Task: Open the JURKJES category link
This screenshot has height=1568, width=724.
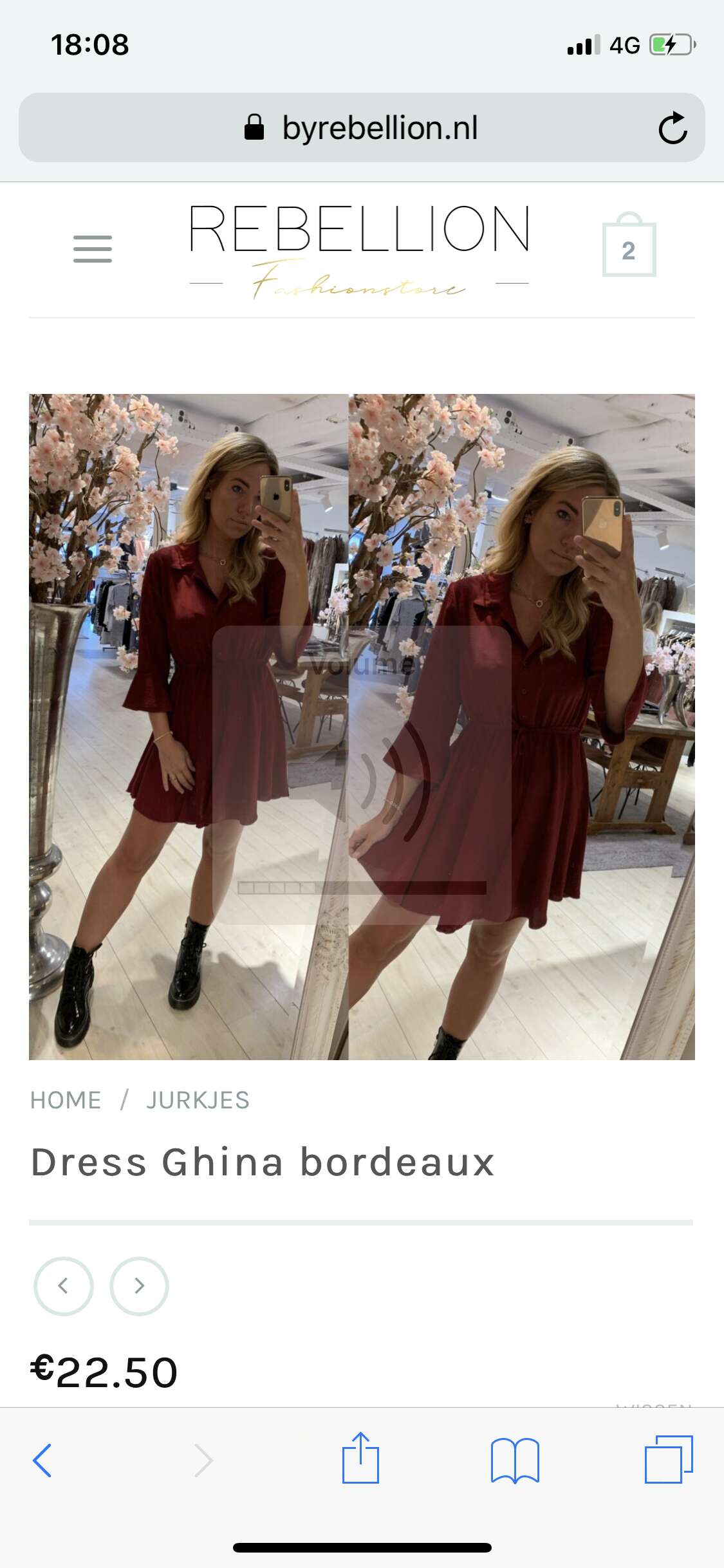Action: 198,1100
